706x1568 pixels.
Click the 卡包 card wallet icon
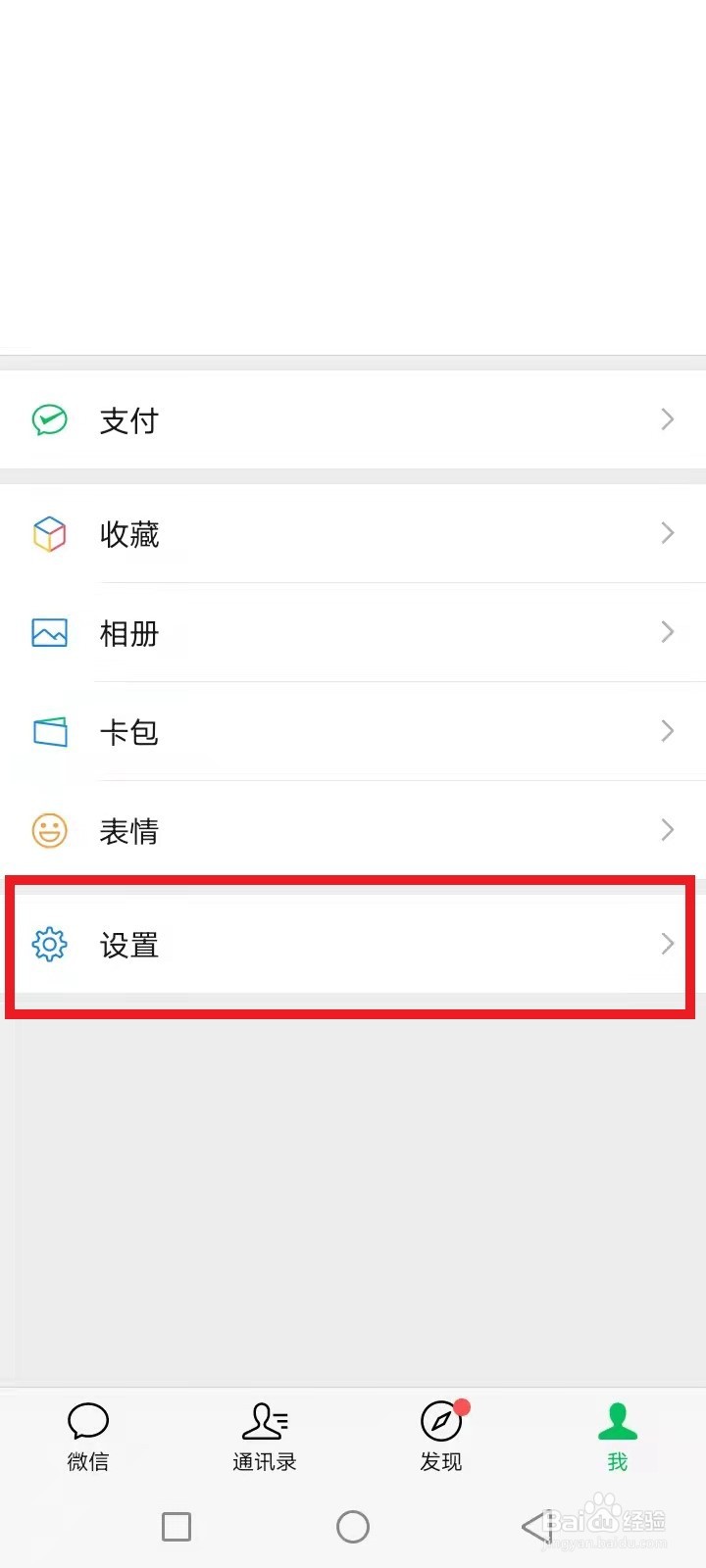(x=49, y=731)
